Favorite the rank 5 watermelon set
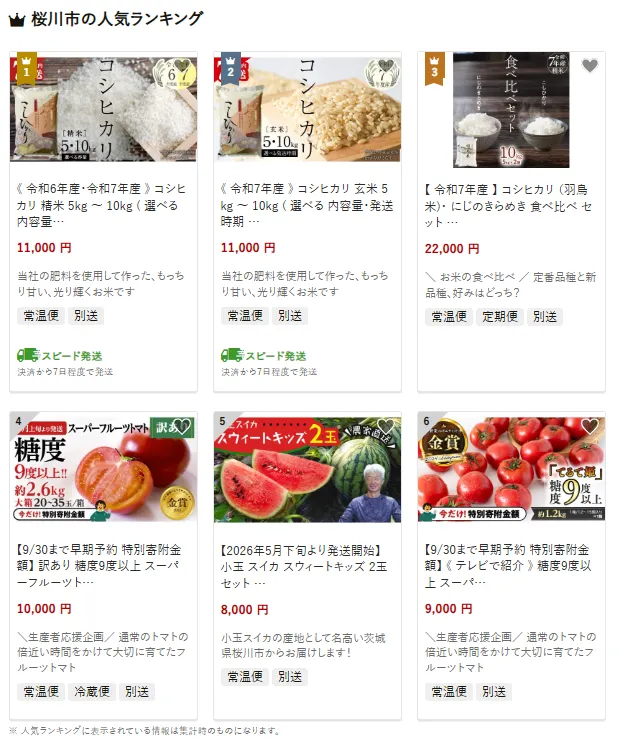Screen dimensions: 618x753 386,427
